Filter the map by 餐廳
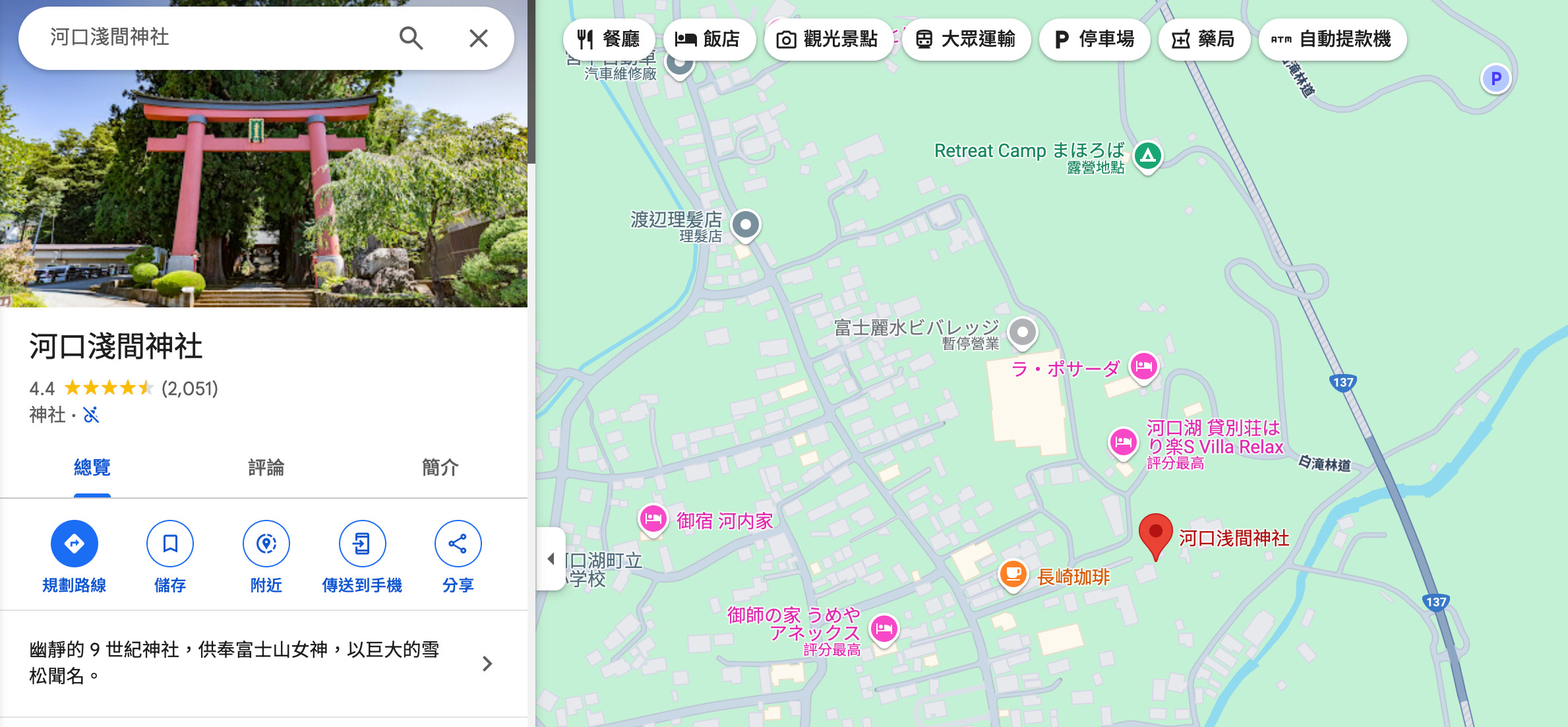 click(x=609, y=40)
